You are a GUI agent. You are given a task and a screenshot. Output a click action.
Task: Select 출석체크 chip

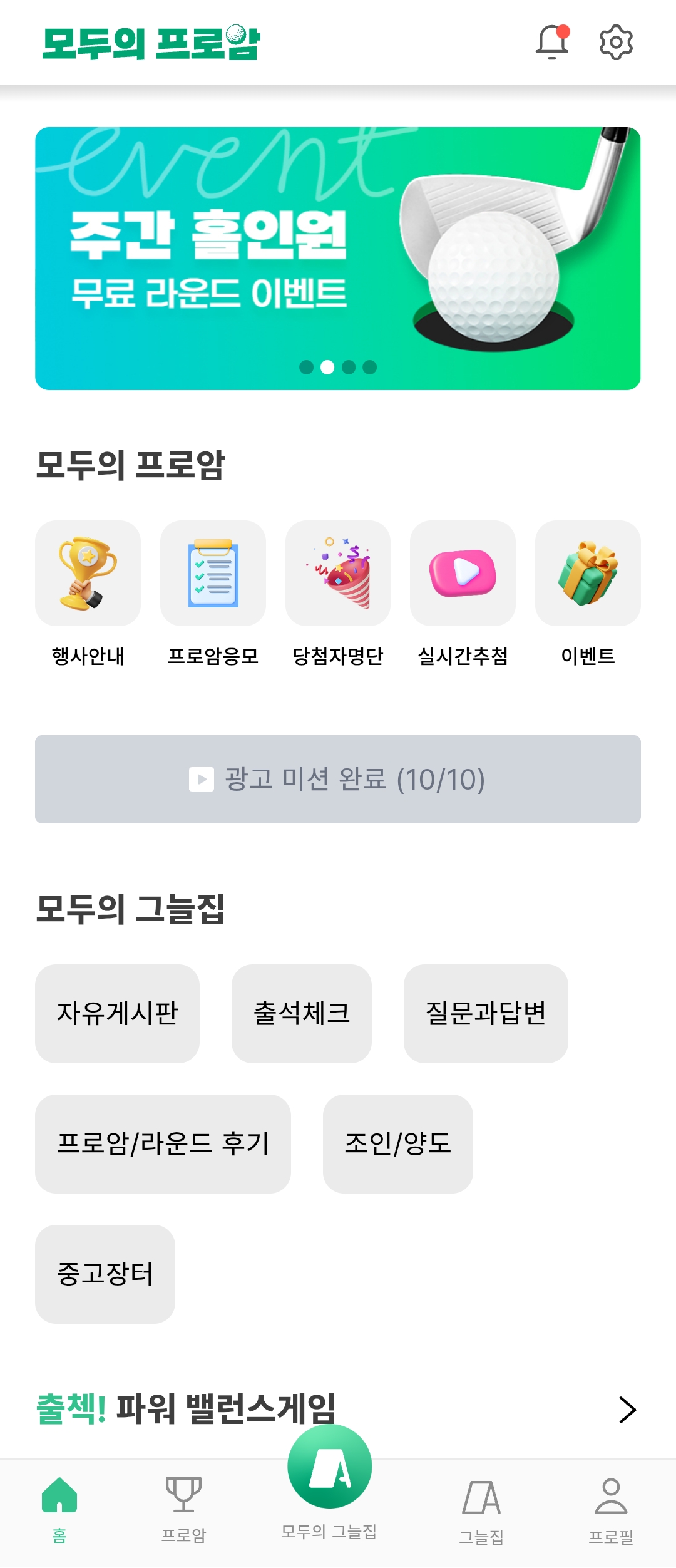click(302, 1013)
